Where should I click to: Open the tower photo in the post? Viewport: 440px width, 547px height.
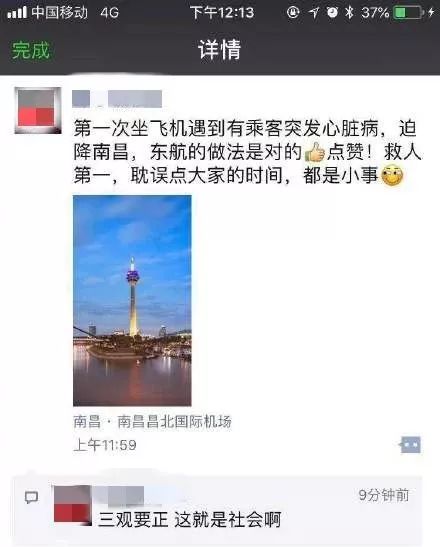tap(132, 300)
